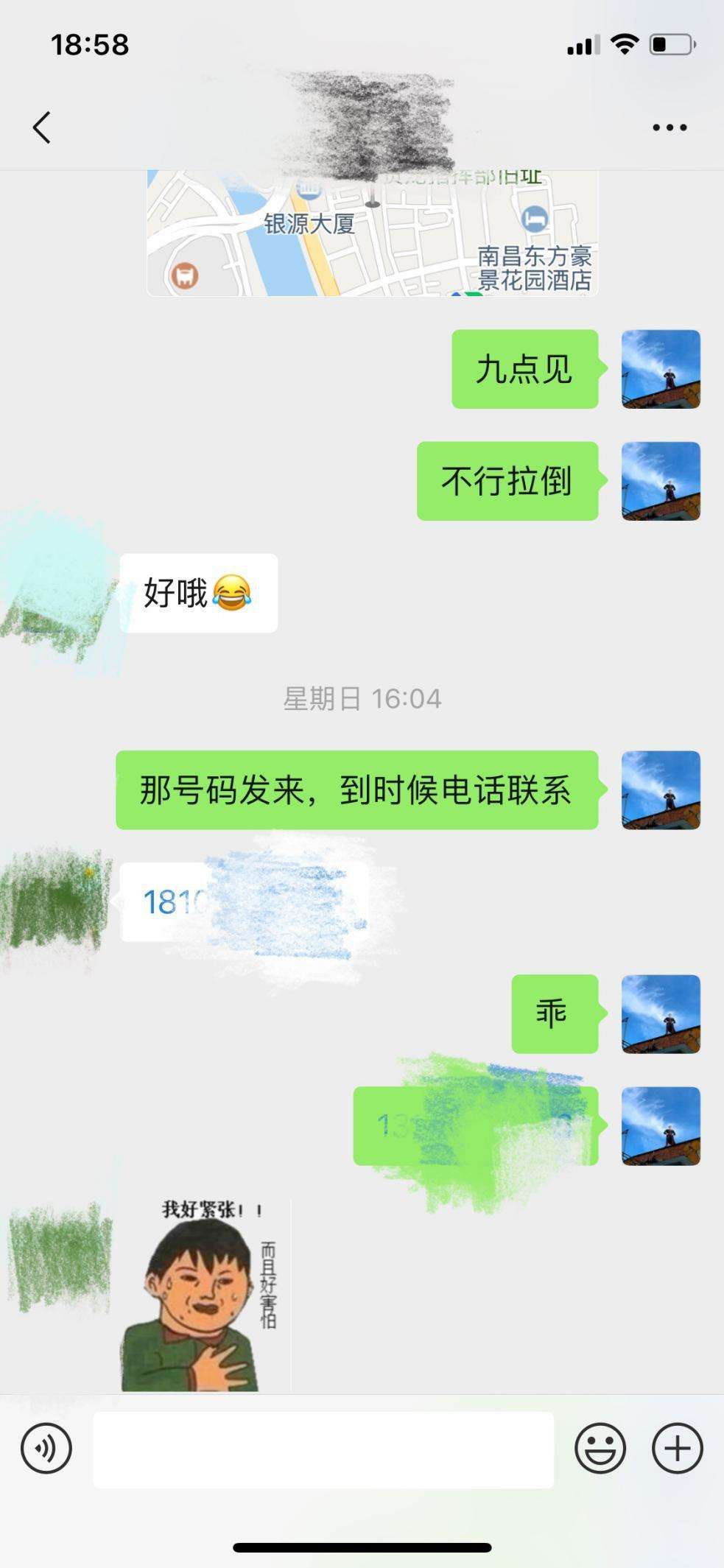The height and width of the screenshot is (1568, 724).
Task: Tap your own avatar next to 九点见
Action: 659,372
